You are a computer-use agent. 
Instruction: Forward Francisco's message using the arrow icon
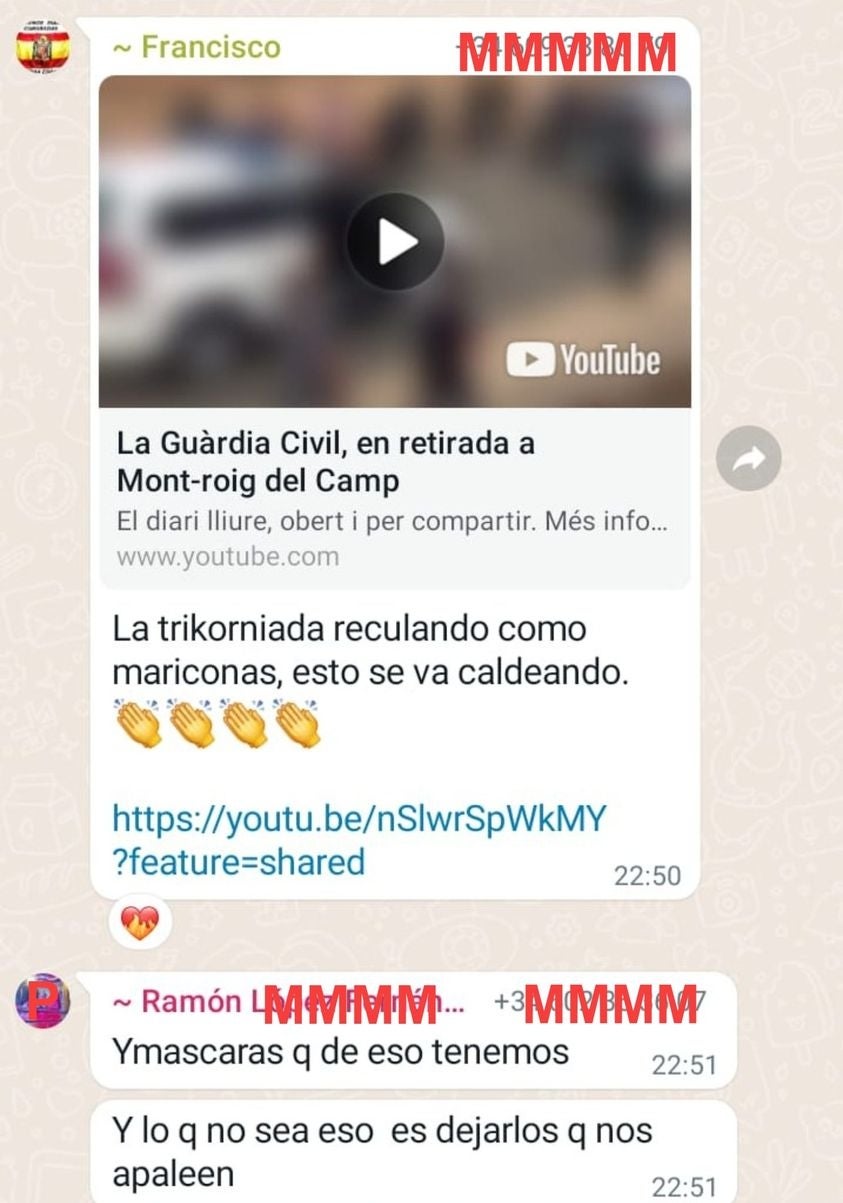click(748, 458)
